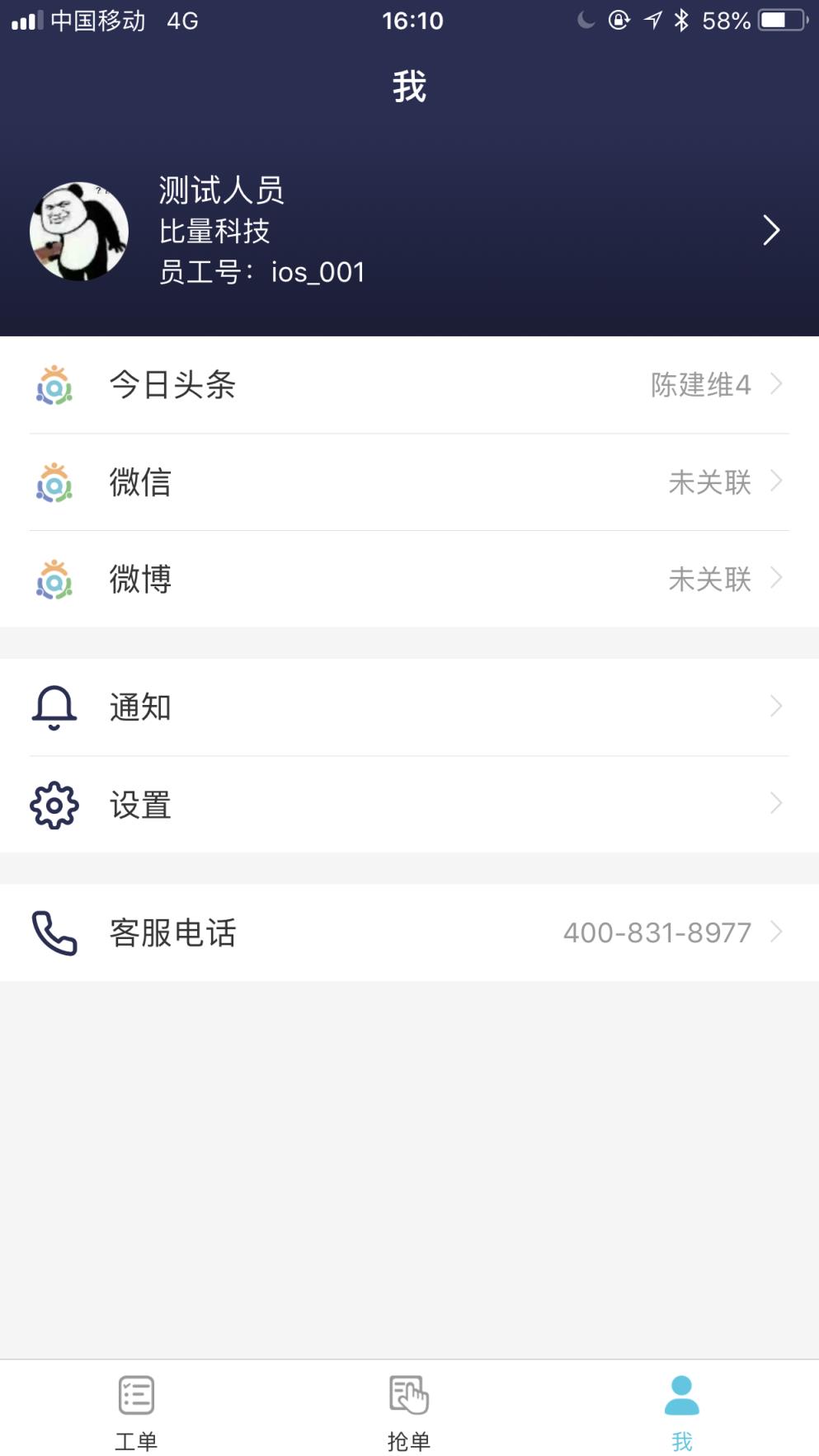The image size is (819, 1456).
Task: Tap the 工单 list icon
Action: point(136,1394)
